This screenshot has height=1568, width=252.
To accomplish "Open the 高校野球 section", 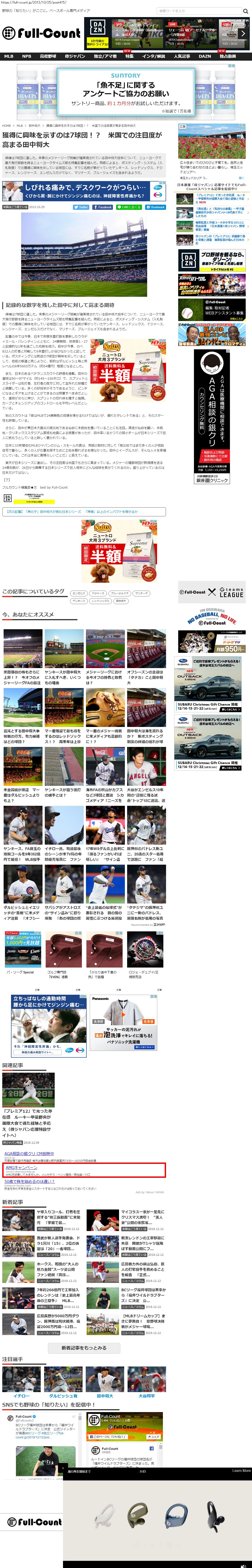I will (x=48, y=56).
